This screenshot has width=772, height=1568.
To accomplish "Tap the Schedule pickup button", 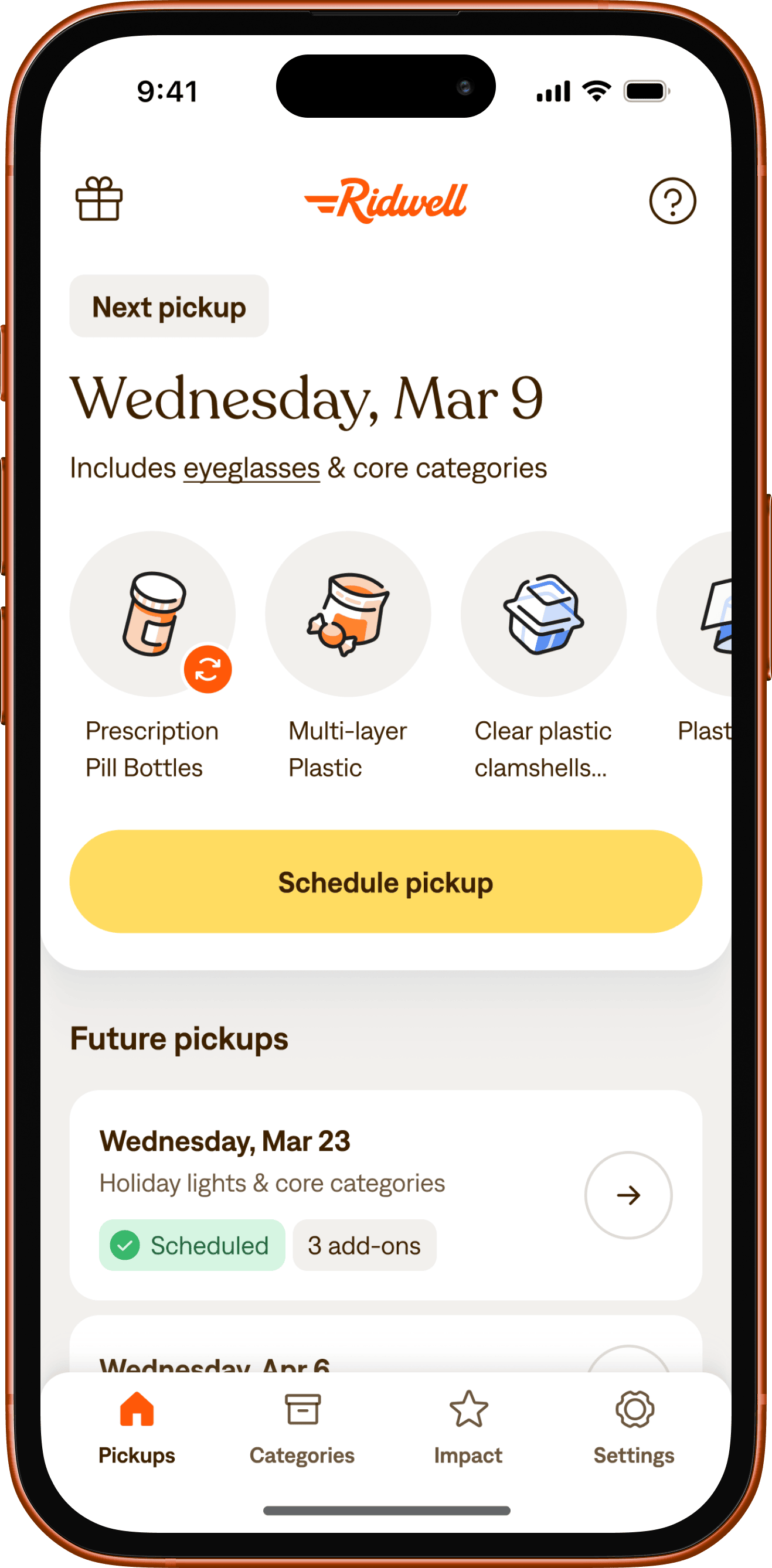I will (x=385, y=881).
